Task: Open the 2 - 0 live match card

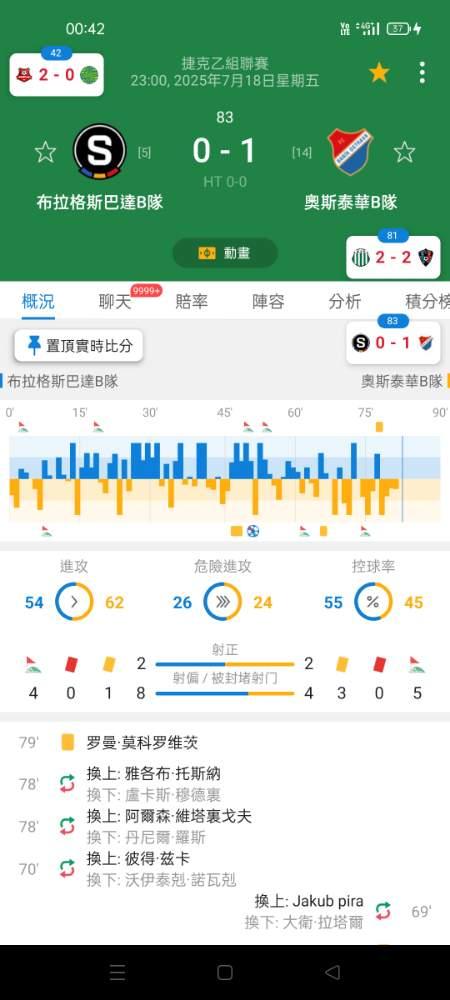Action: 57,75
